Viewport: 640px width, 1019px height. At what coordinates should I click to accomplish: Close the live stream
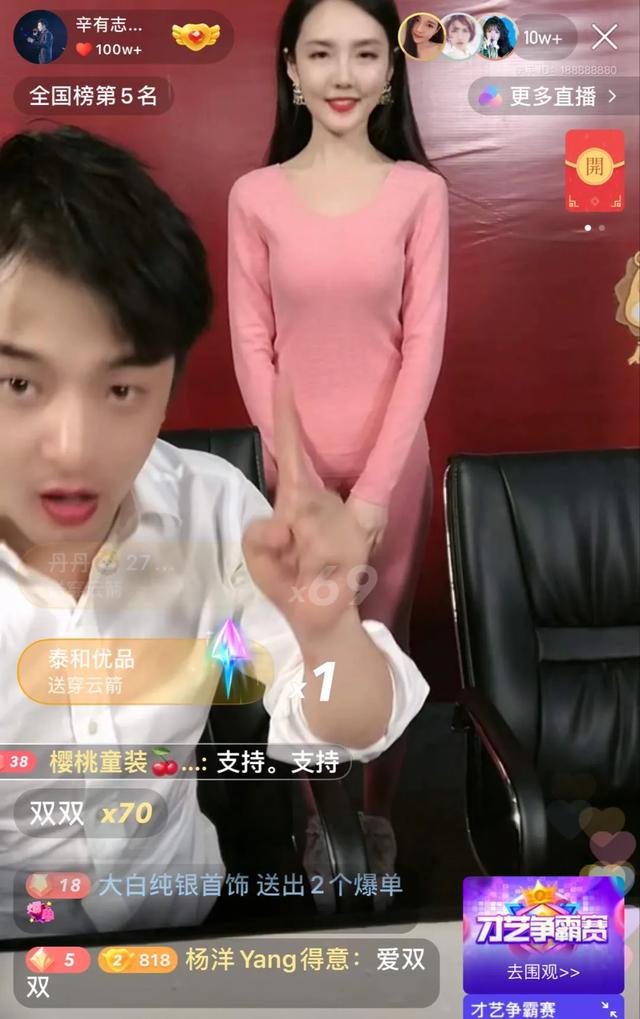click(x=604, y=38)
